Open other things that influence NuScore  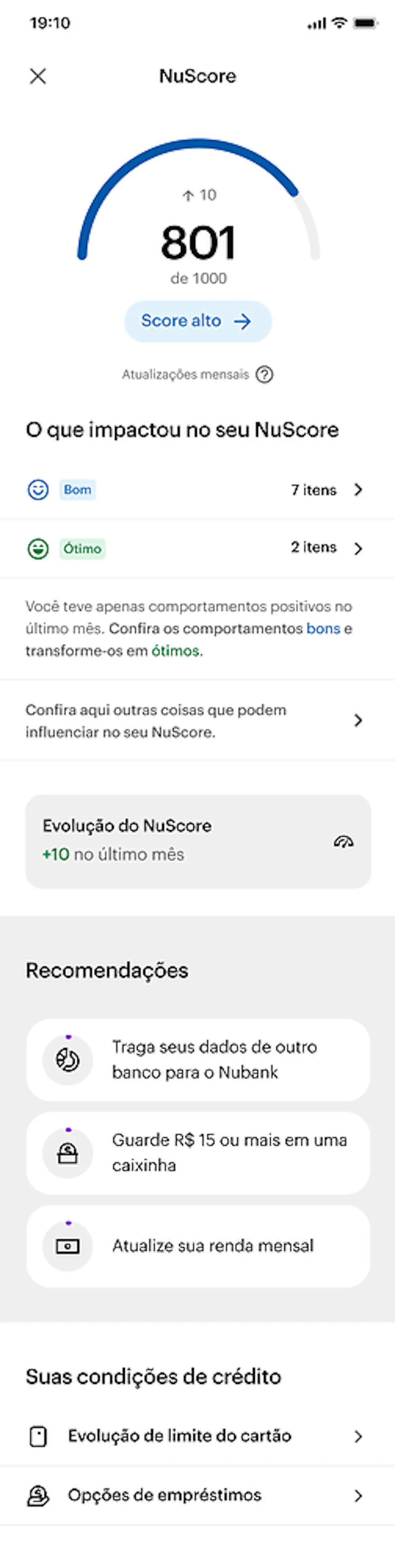(x=197, y=721)
